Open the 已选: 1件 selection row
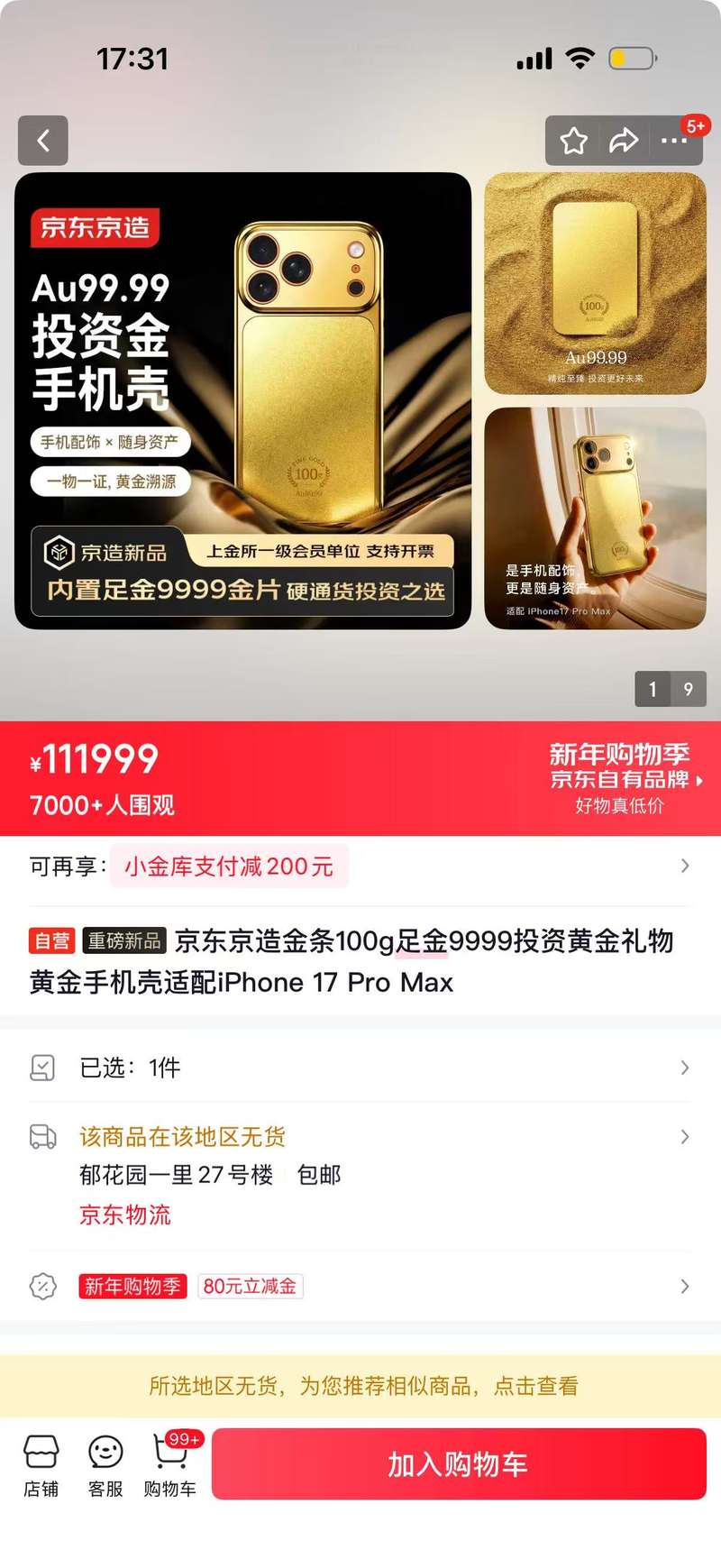 tap(360, 1068)
